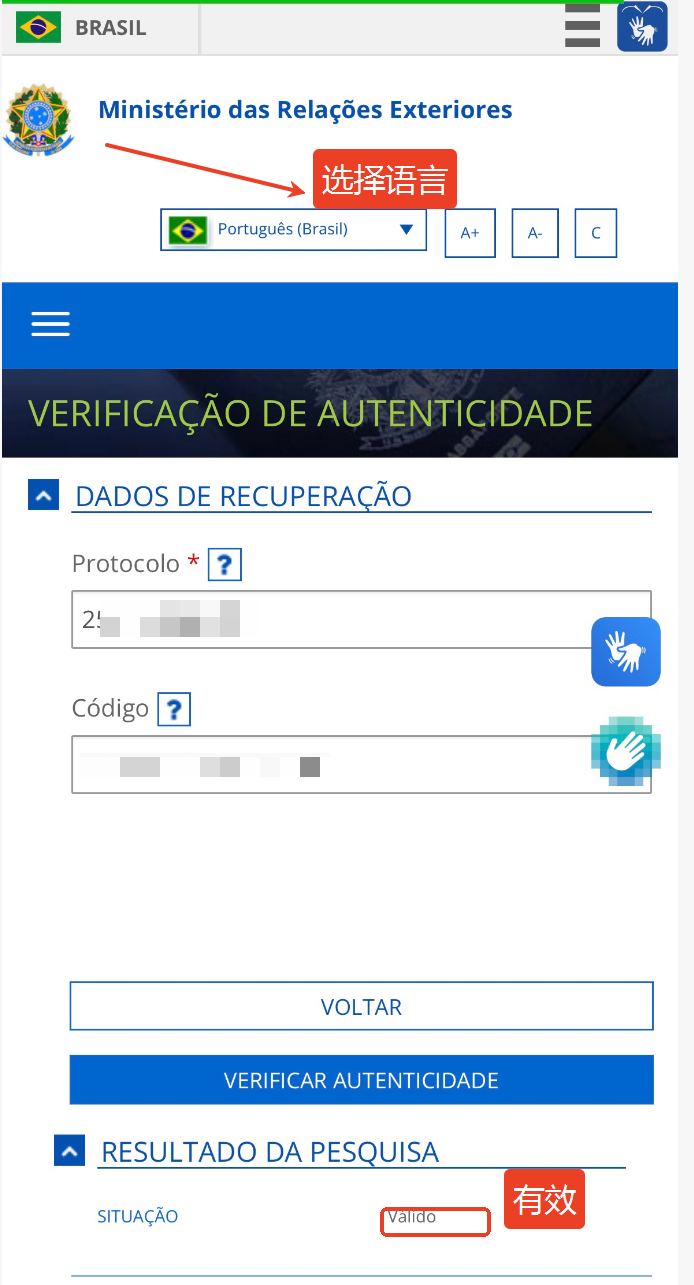Decrease font size with A- button
The image size is (694, 1285).
(535, 233)
